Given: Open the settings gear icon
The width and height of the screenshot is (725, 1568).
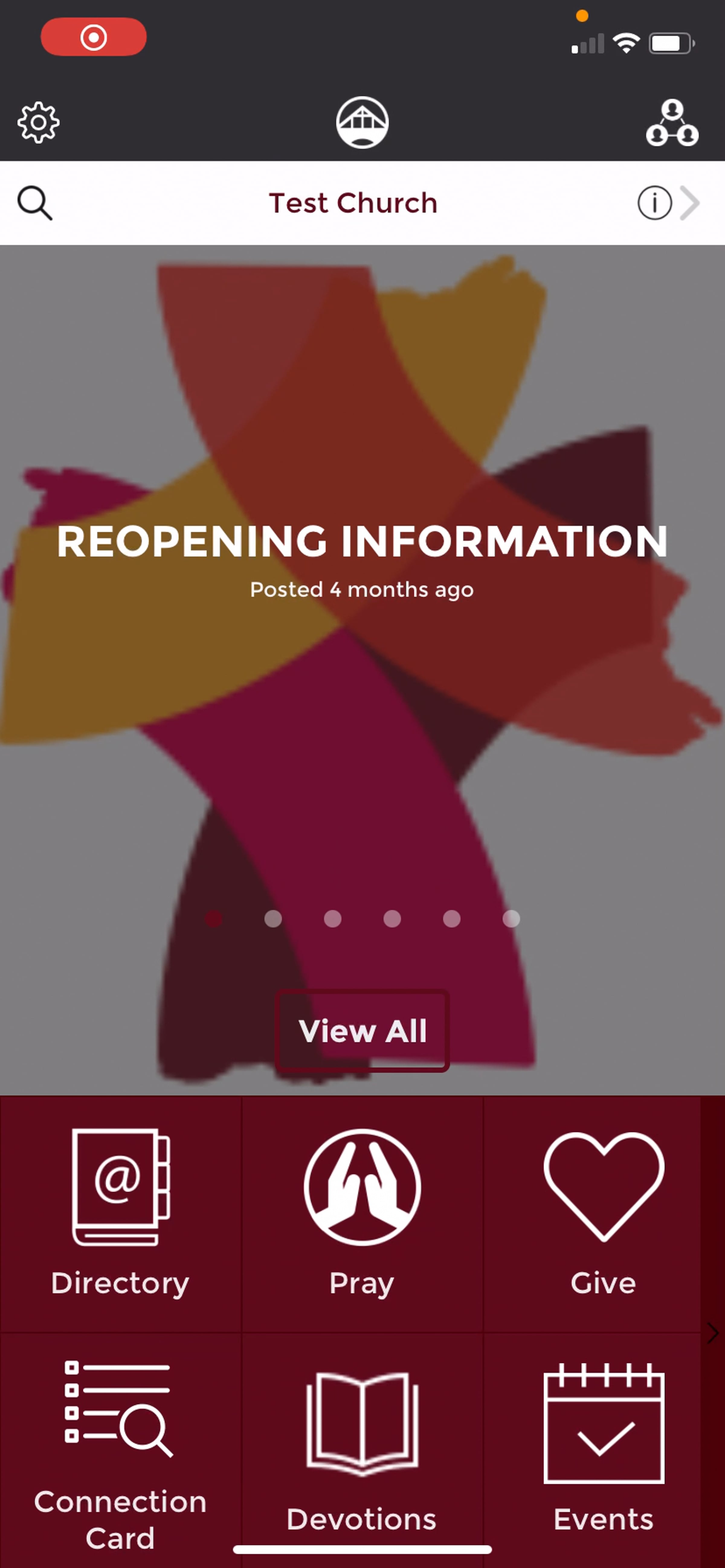Looking at the screenshot, I should [38, 122].
